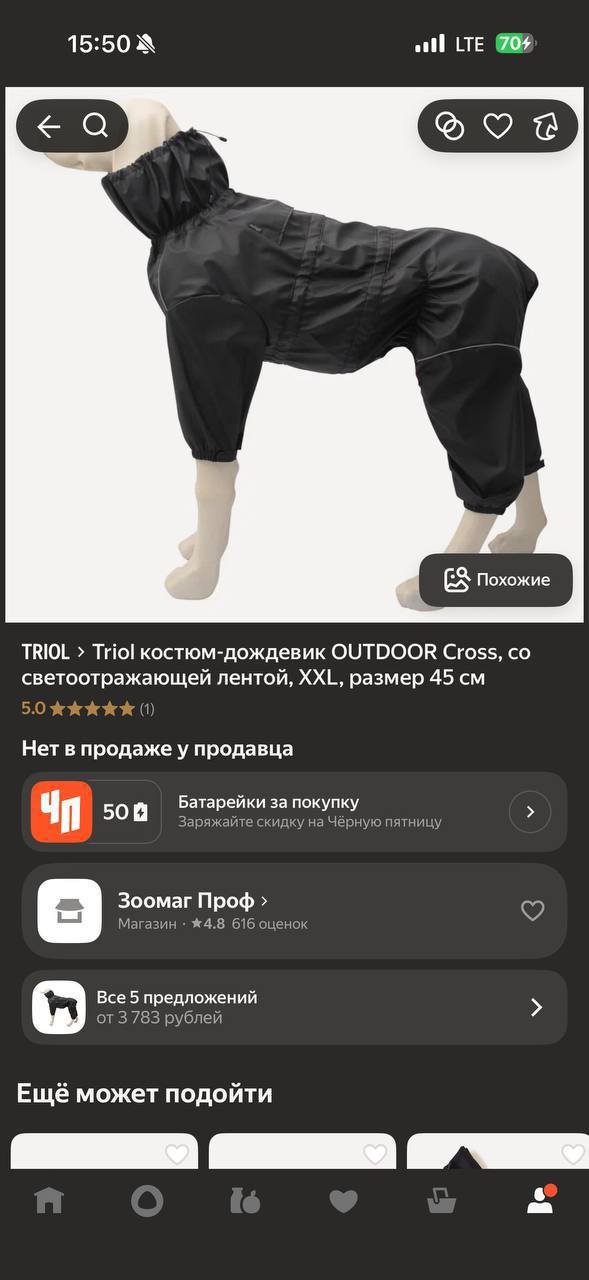
Task: Open the profile tab
Action: click(x=541, y=1200)
